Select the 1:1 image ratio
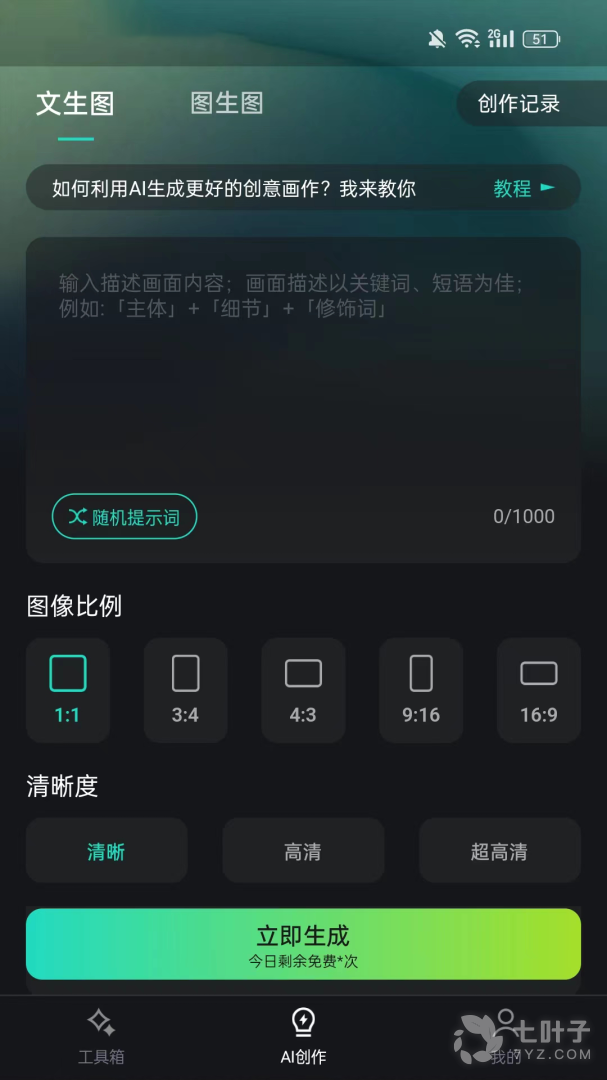607x1080 pixels. click(68, 690)
